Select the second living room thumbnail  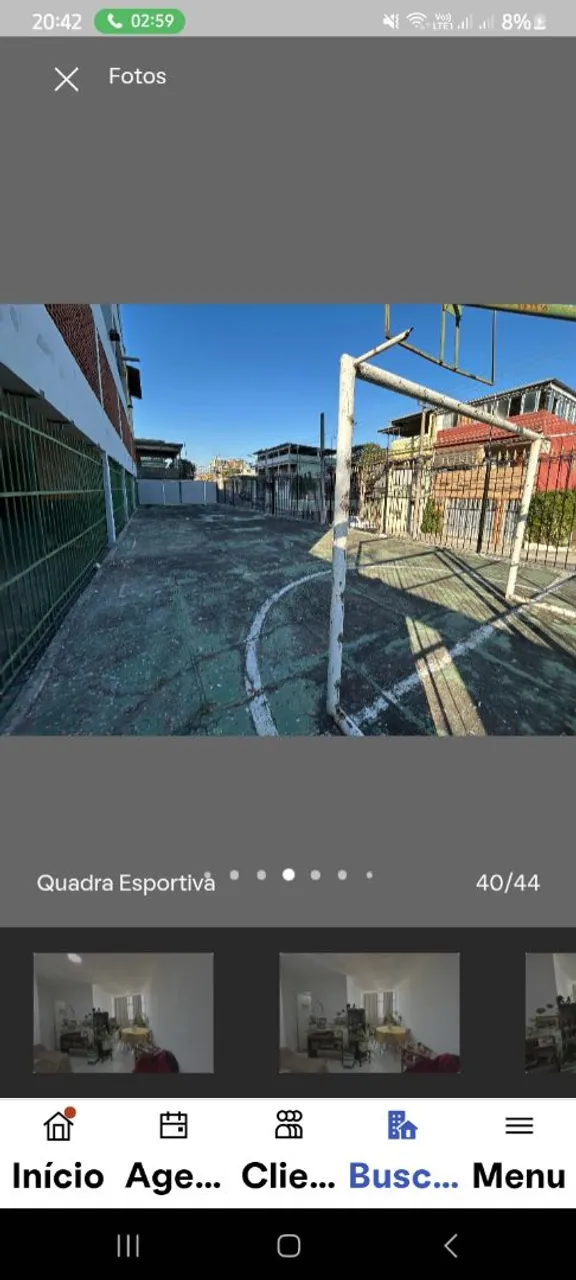(369, 1013)
